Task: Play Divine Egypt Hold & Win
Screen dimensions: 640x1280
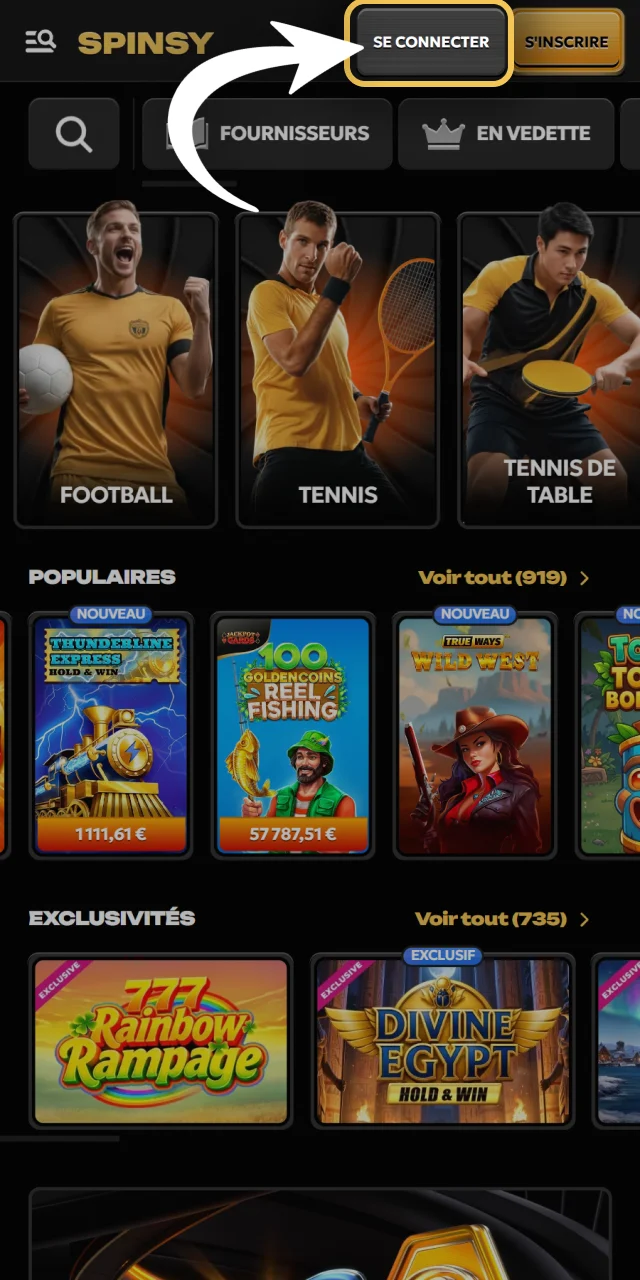Action: pyautogui.click(x=443, y=1040)
